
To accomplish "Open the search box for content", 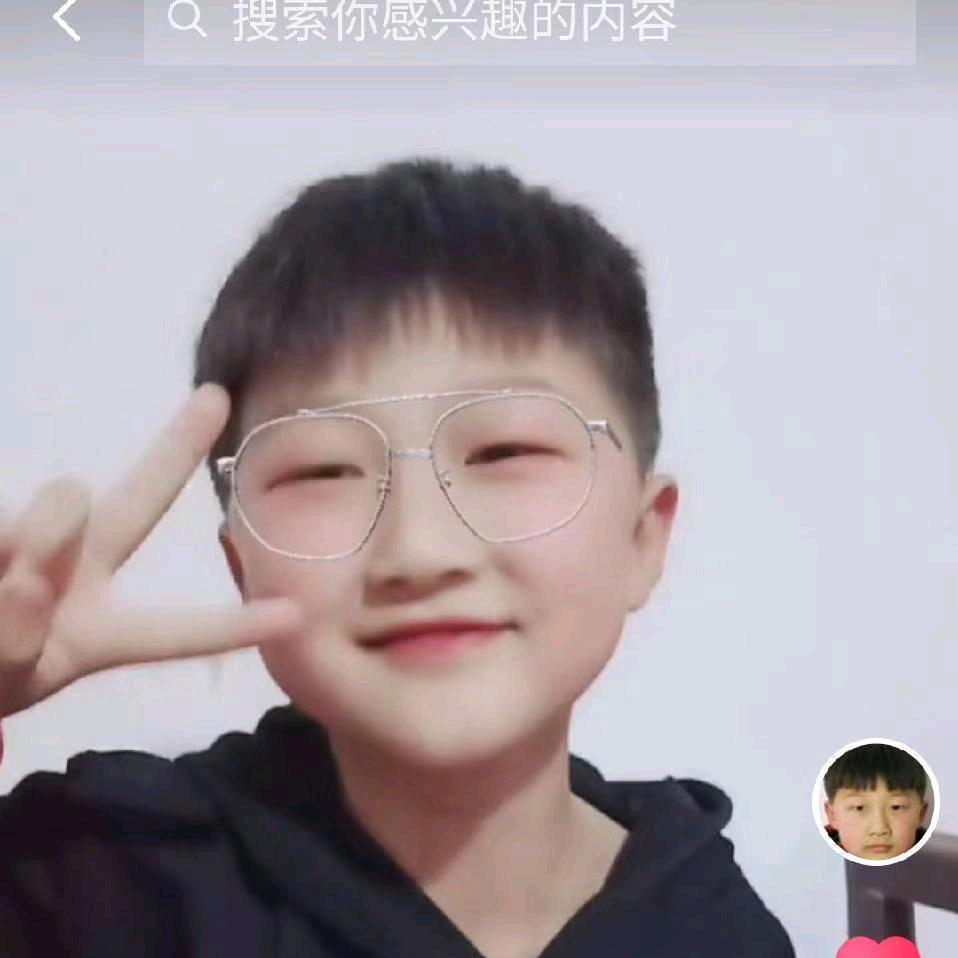I will pyautogui.click(x=529, y=24).
